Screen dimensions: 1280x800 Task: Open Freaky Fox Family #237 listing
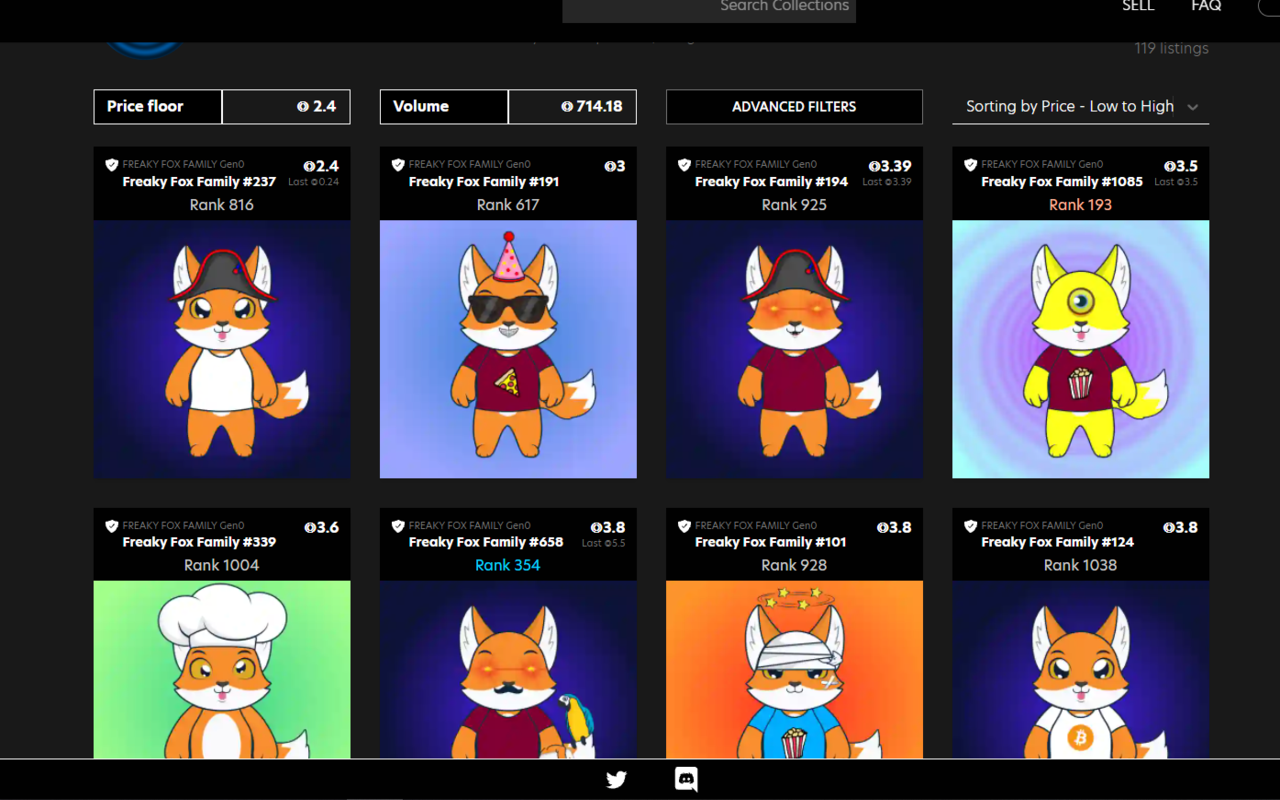222,348
